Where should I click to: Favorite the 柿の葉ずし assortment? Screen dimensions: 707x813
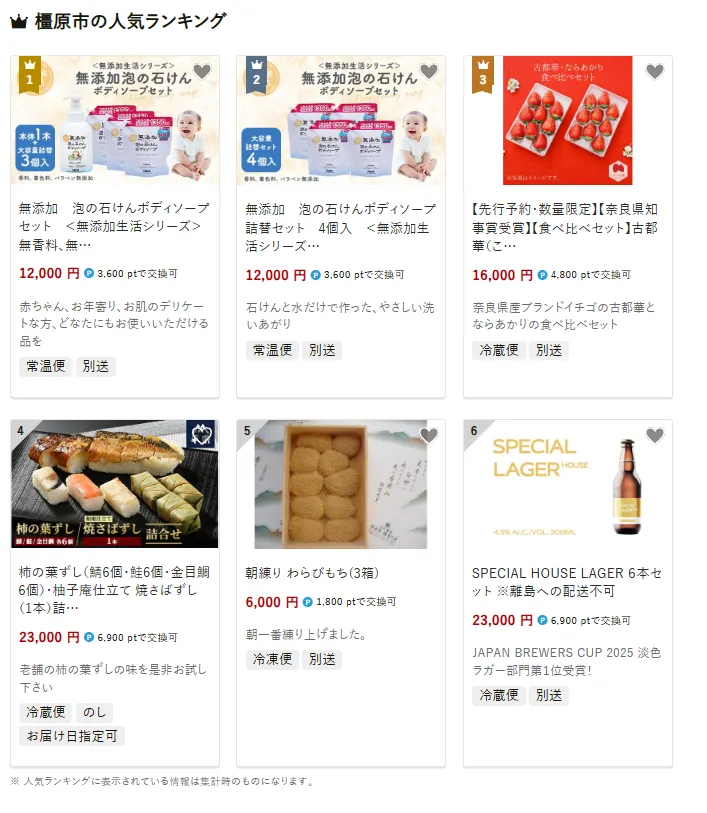coord(202,436)
